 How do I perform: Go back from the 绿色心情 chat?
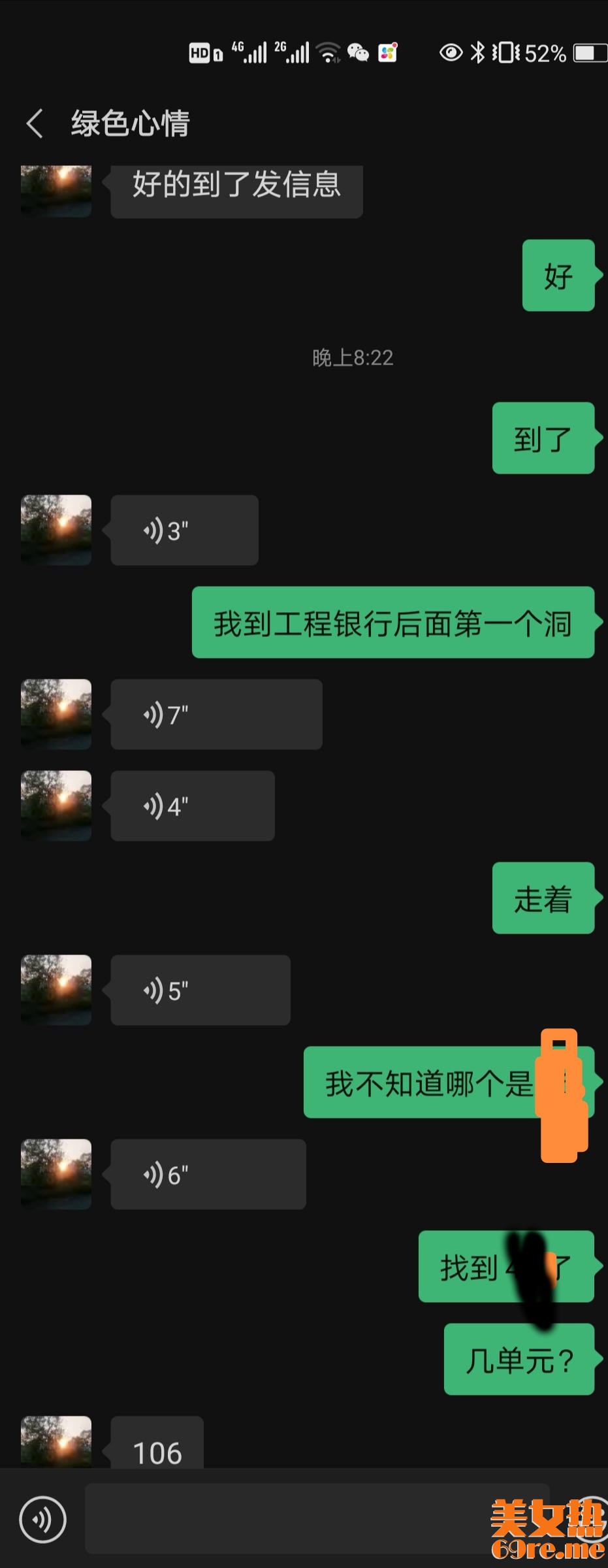click(x=35, y=123)
